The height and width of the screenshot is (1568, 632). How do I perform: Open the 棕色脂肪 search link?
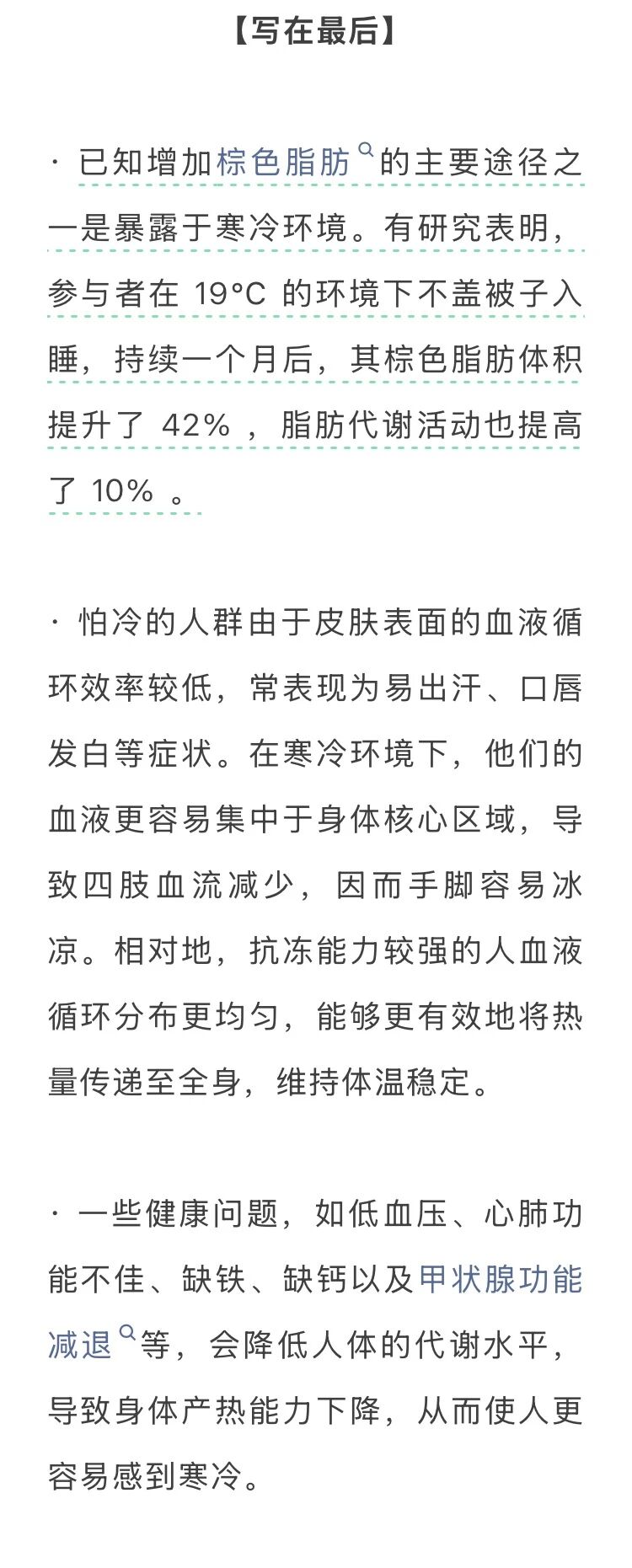283,163
